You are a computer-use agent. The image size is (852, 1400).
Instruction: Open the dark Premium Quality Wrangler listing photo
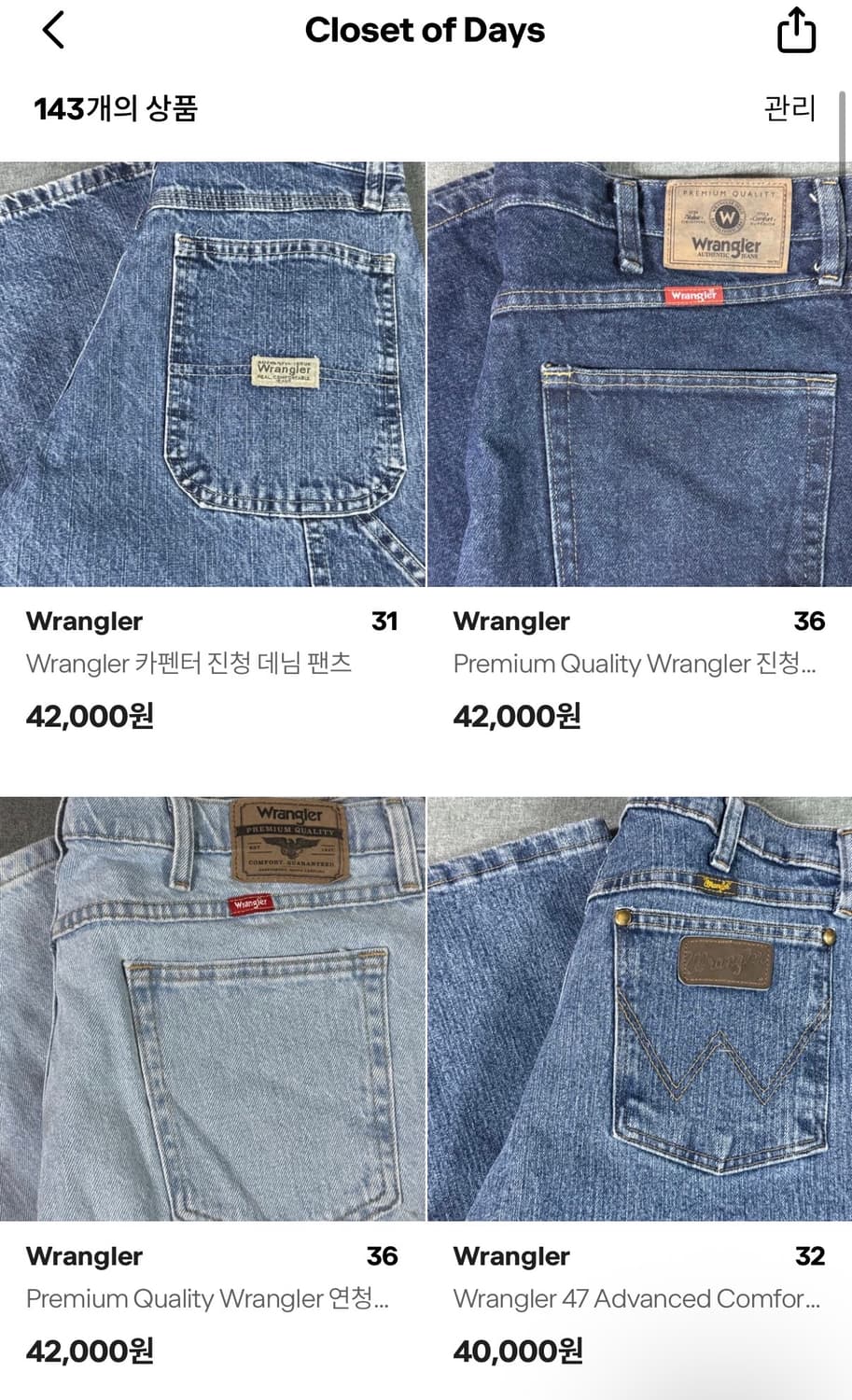pyautogui.click(x=639, y=373)
